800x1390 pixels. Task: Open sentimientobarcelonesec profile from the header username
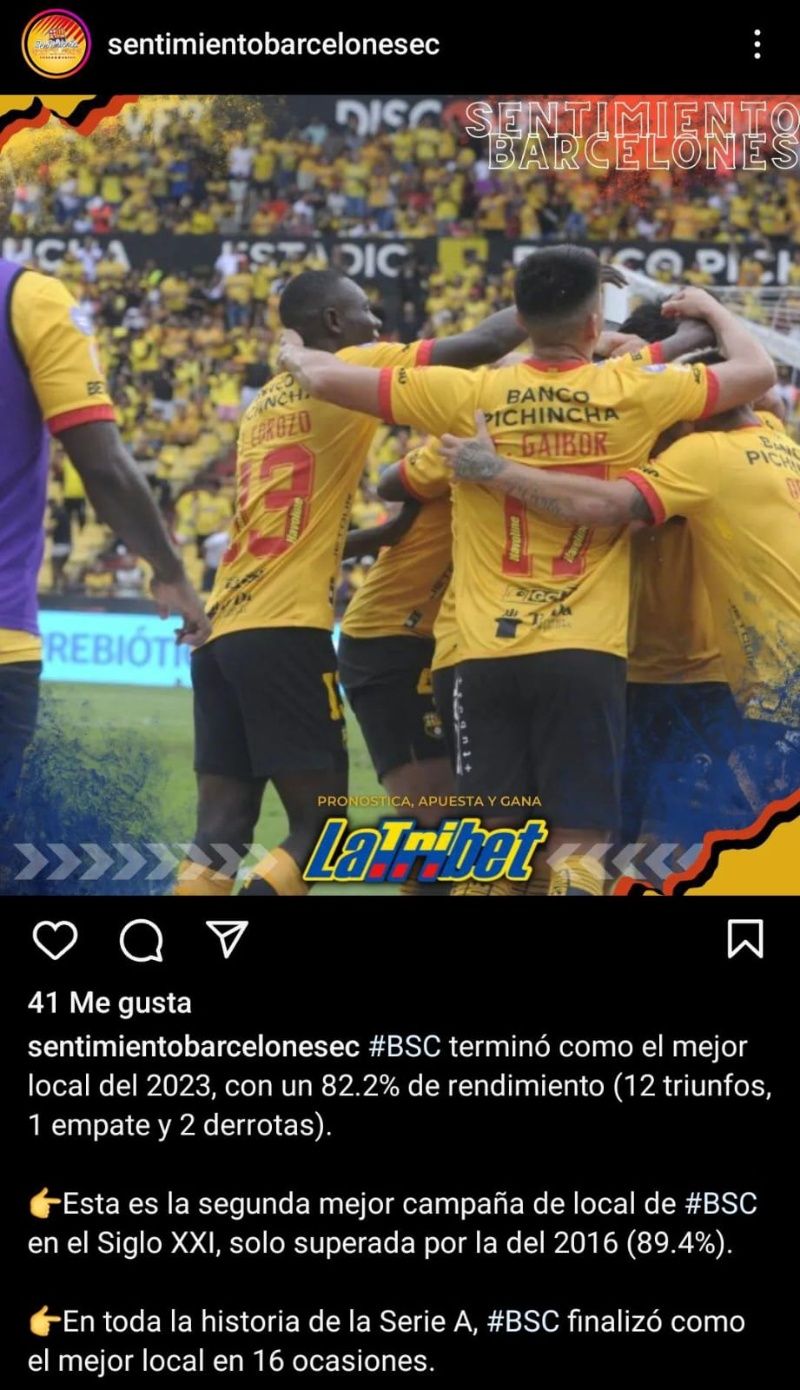coord(273,45)
